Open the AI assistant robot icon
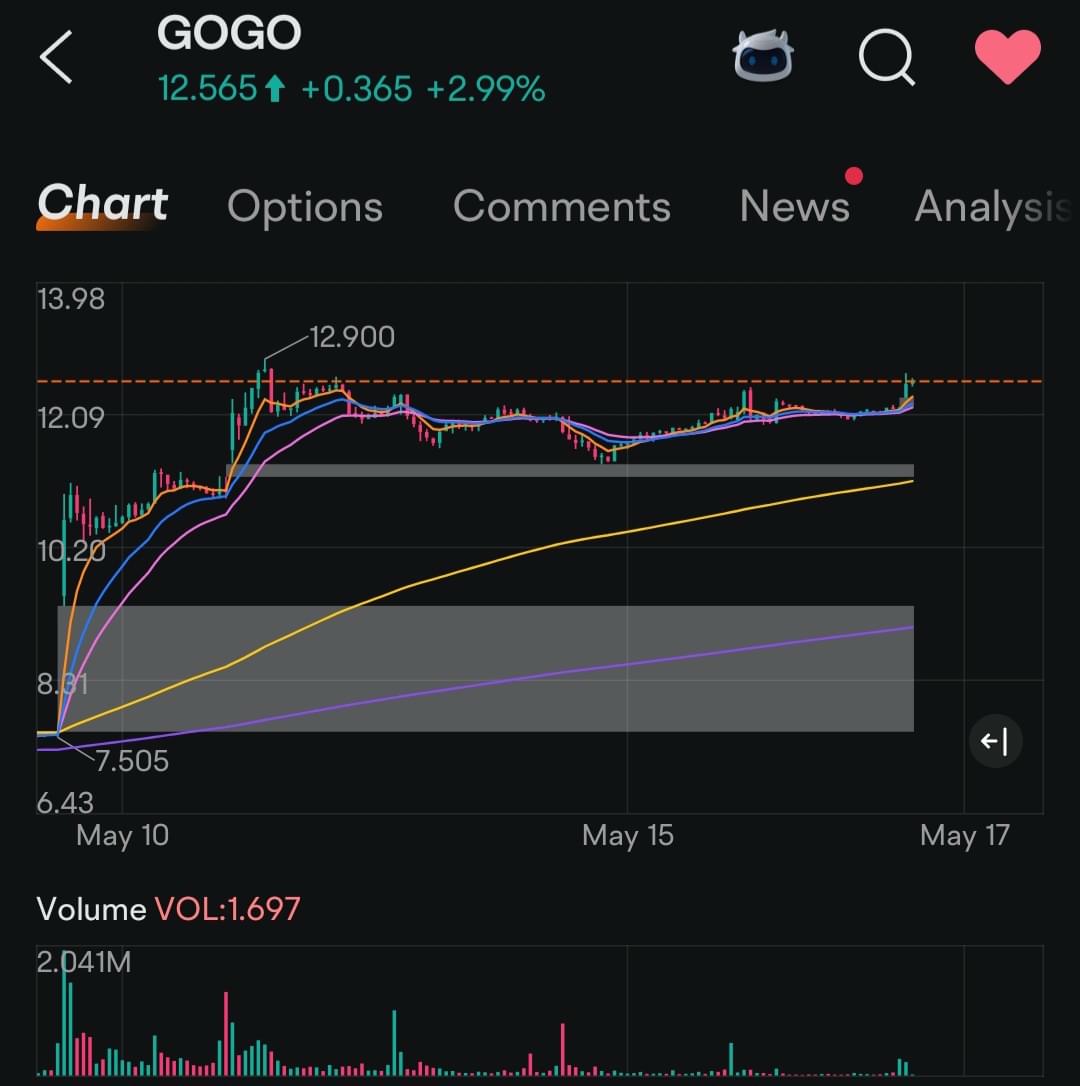This screenshot has width=1080, height=1086. coord(763,56)
